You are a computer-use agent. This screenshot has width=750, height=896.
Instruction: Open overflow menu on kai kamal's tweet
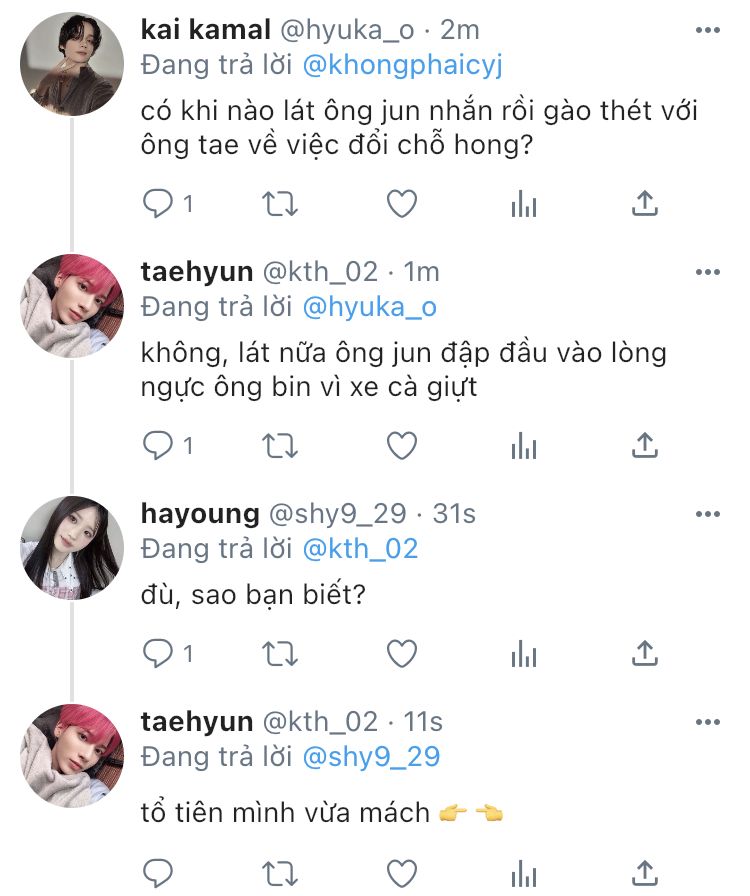pyautogui.click(x=707, y=31)
